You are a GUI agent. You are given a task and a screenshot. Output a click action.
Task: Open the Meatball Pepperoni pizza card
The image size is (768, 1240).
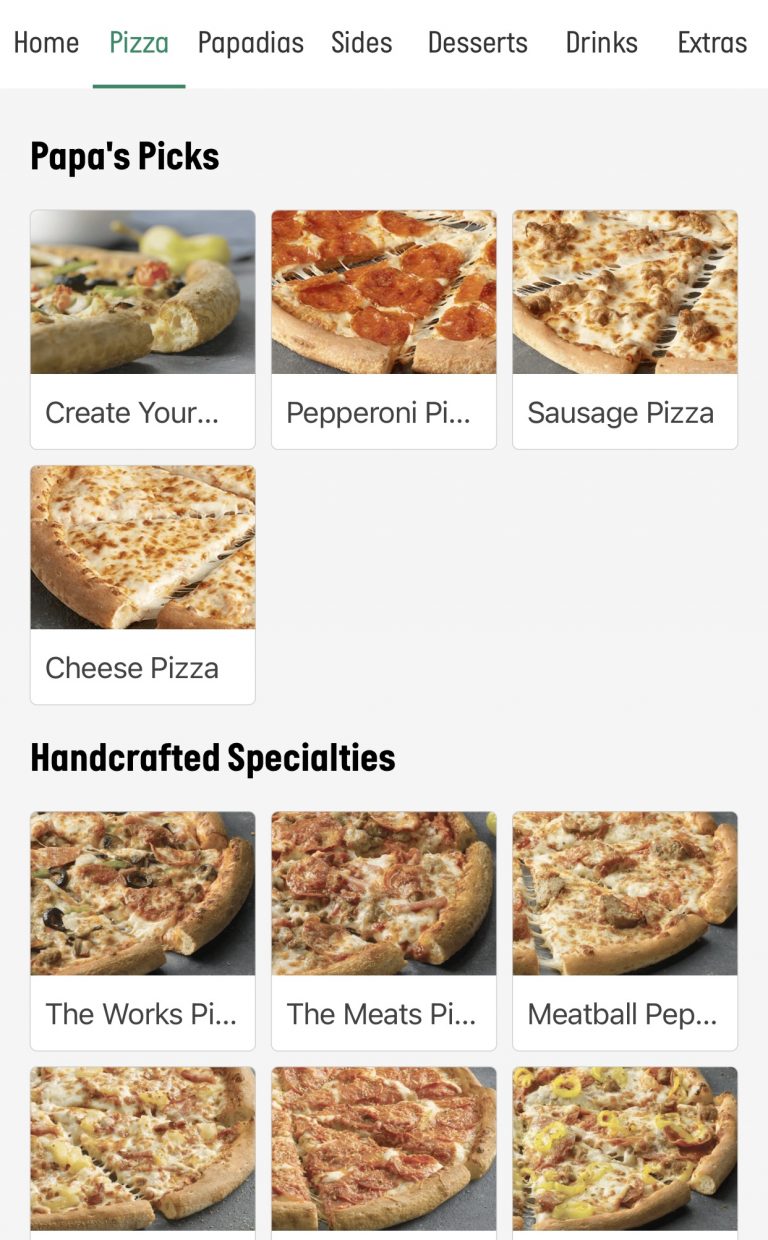click(x=625, y=930)
